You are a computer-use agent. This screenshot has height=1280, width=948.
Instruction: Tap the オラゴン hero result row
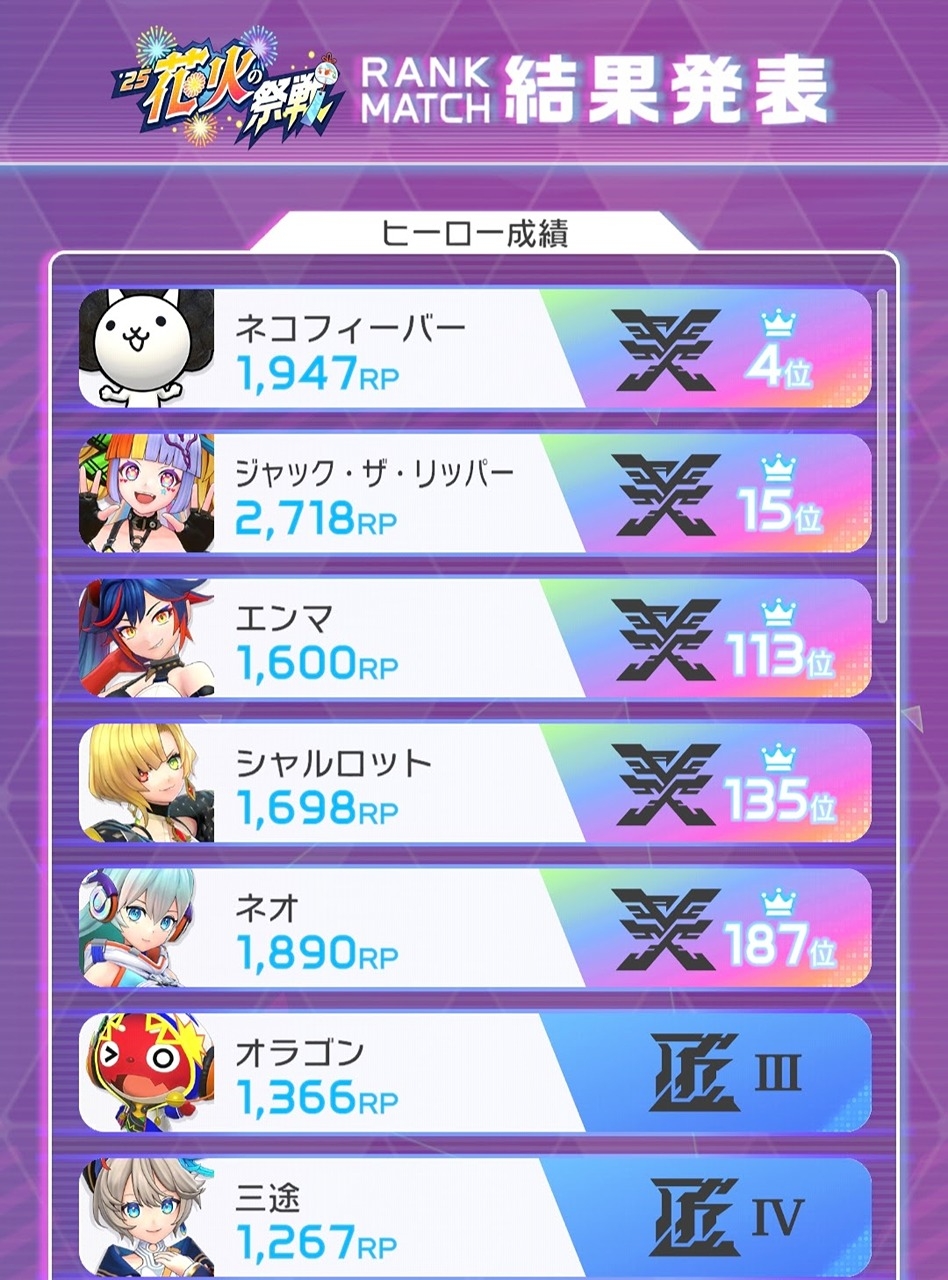(475, 1073)
